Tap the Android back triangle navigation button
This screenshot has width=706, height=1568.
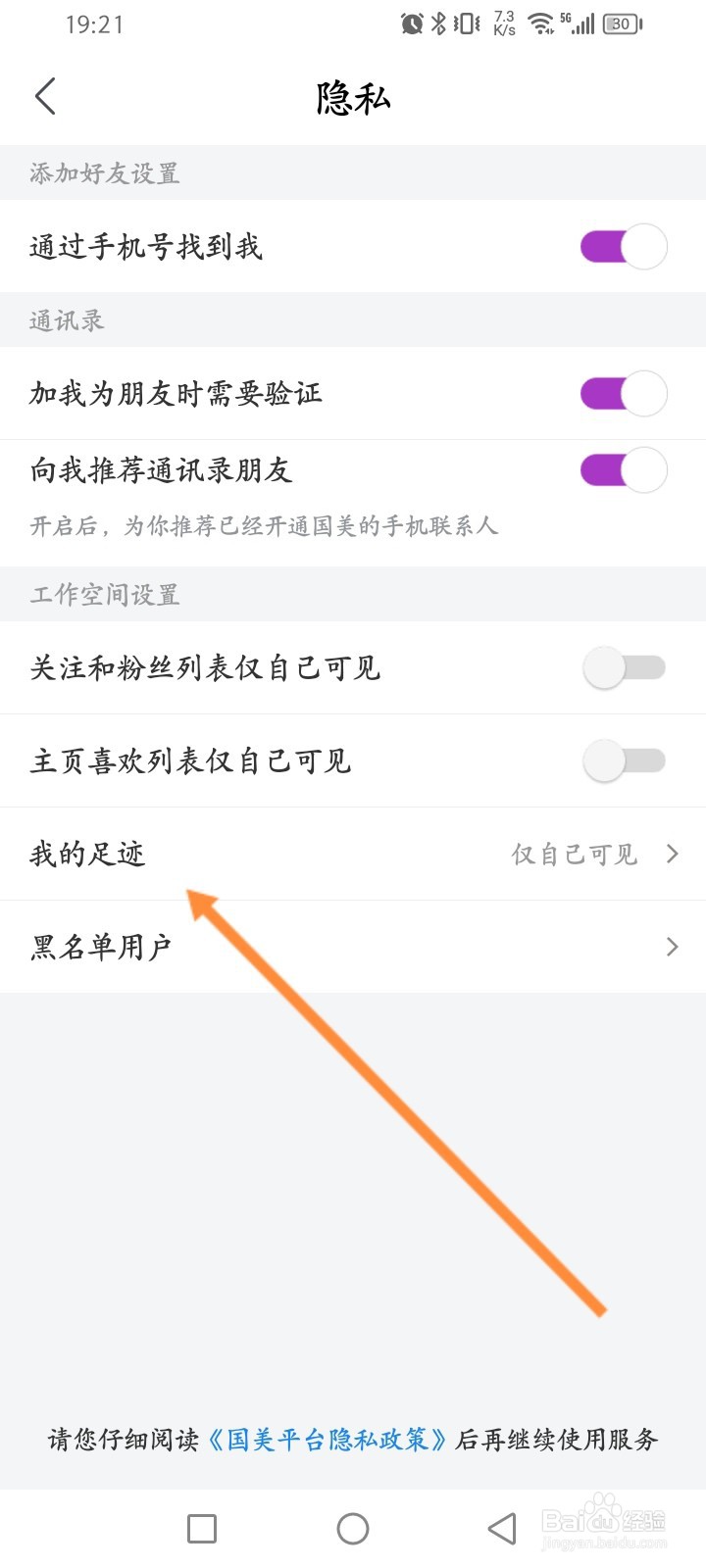(500, 1528)
